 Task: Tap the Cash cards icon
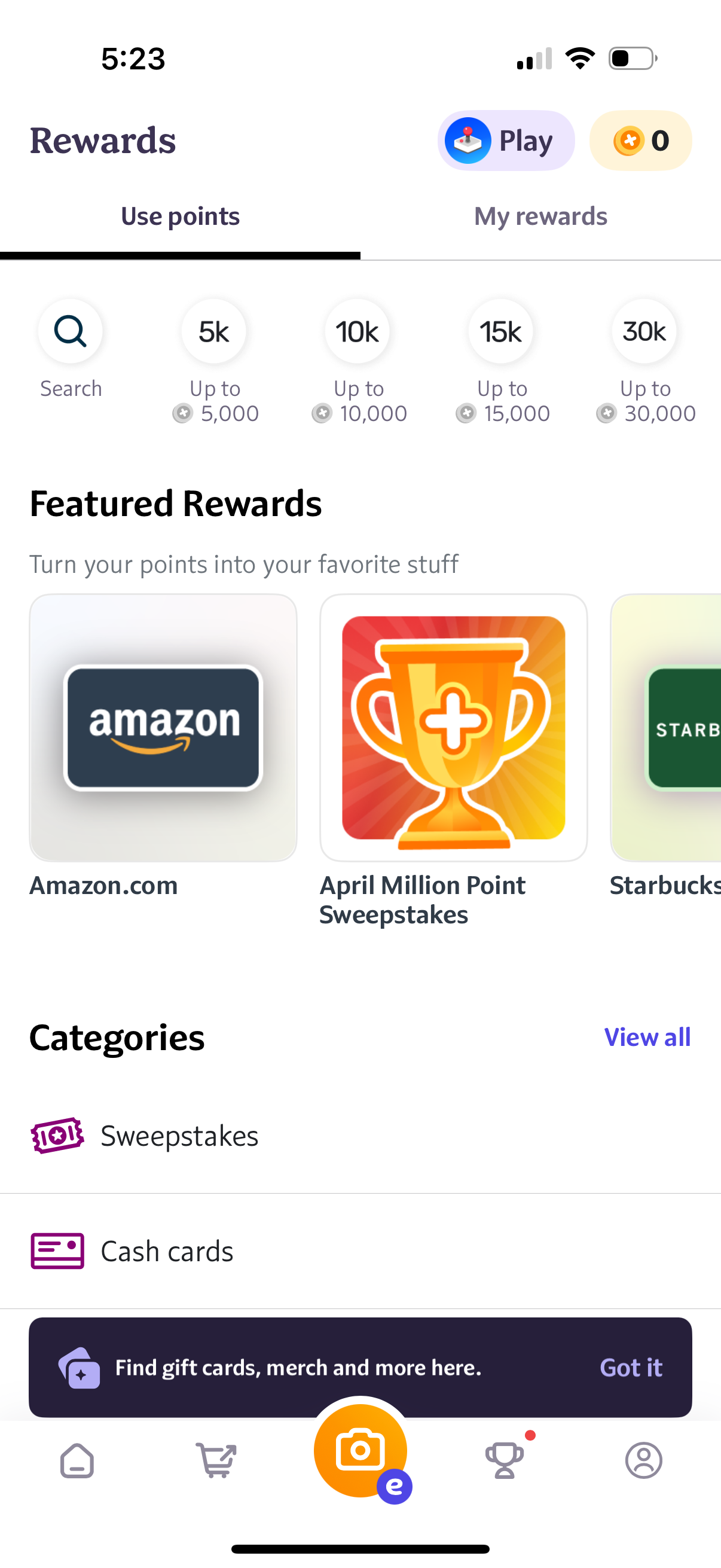tap(58, 1251)
